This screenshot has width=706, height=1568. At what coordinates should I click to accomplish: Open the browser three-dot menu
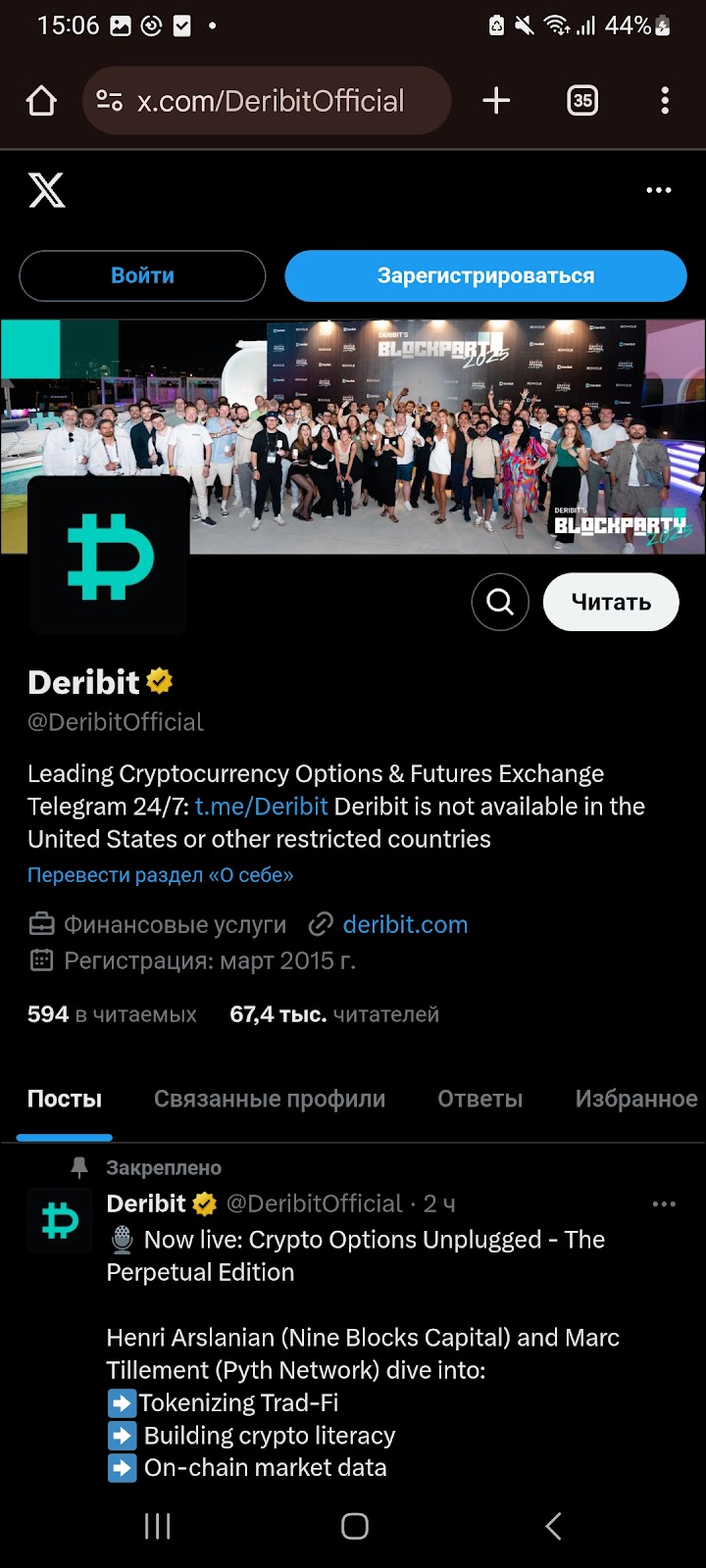click(665, 101)
